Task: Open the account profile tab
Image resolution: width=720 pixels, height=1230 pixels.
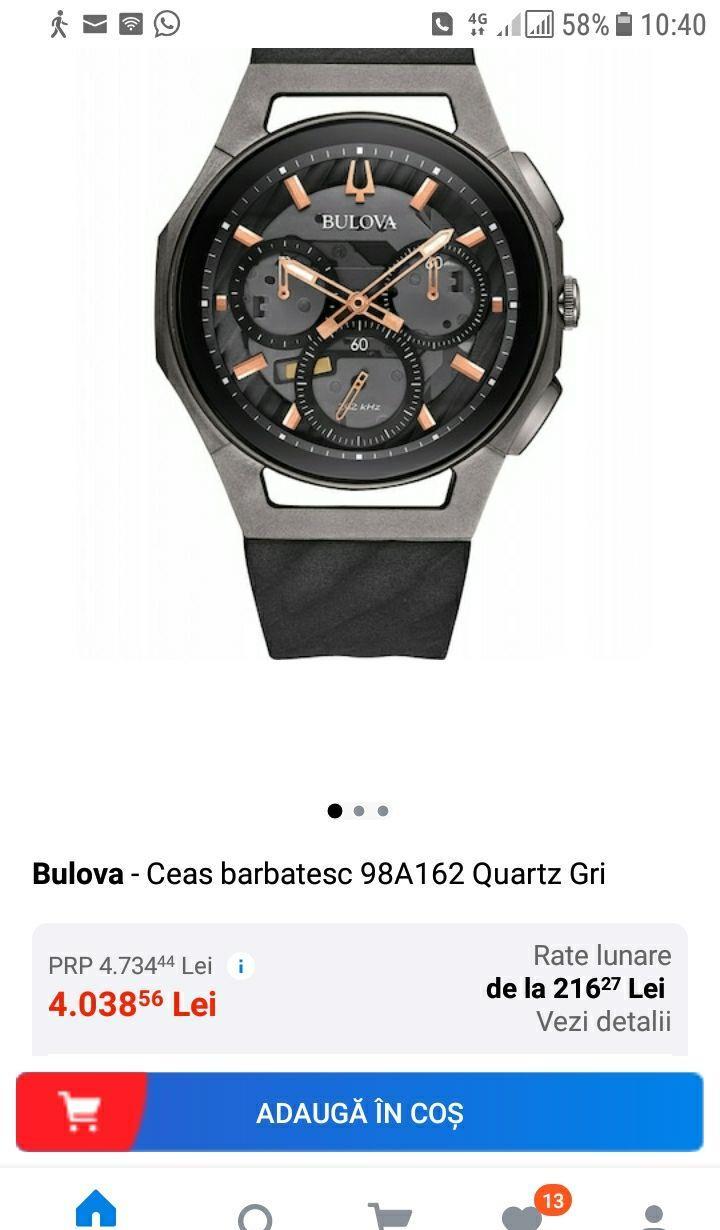Action: coord(654,1214)
